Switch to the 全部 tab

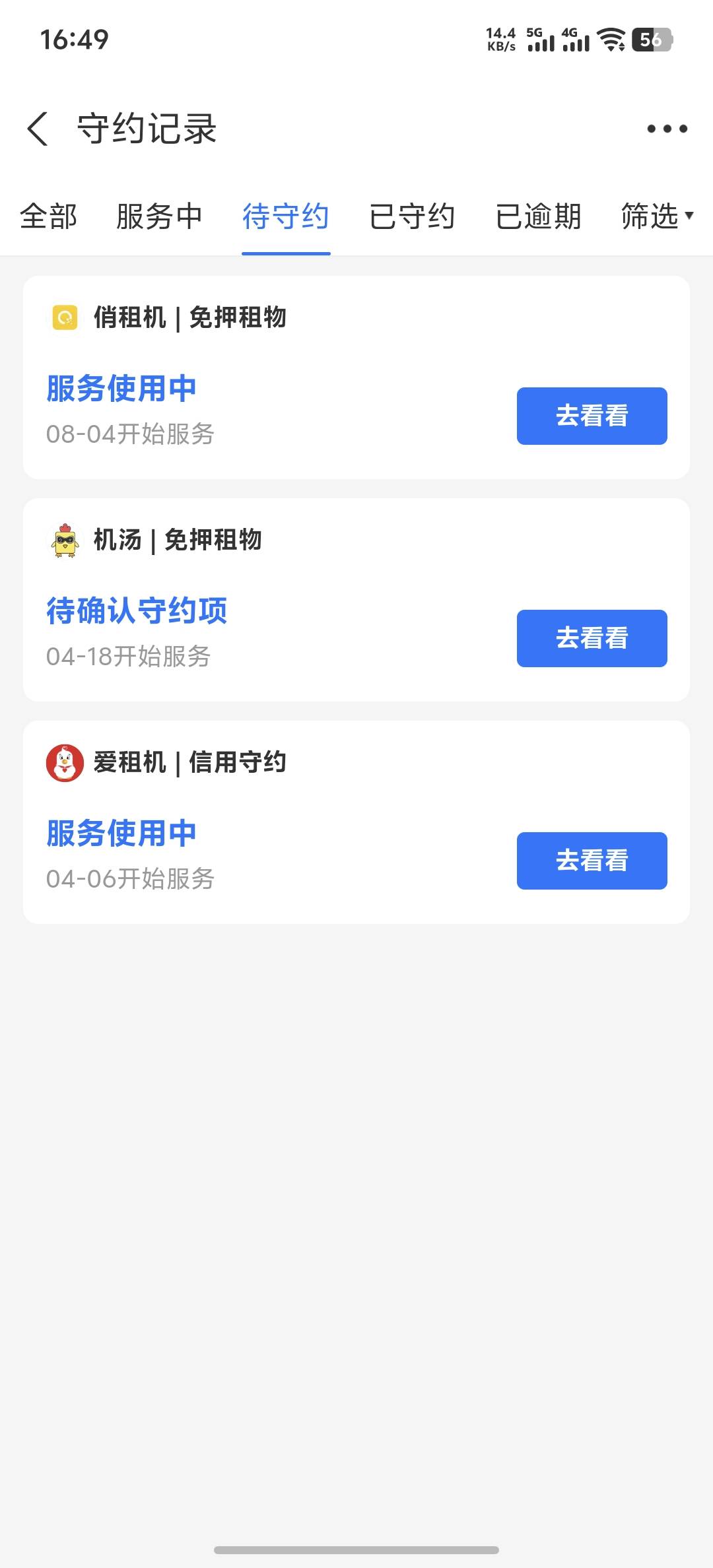tap(48, 216)
